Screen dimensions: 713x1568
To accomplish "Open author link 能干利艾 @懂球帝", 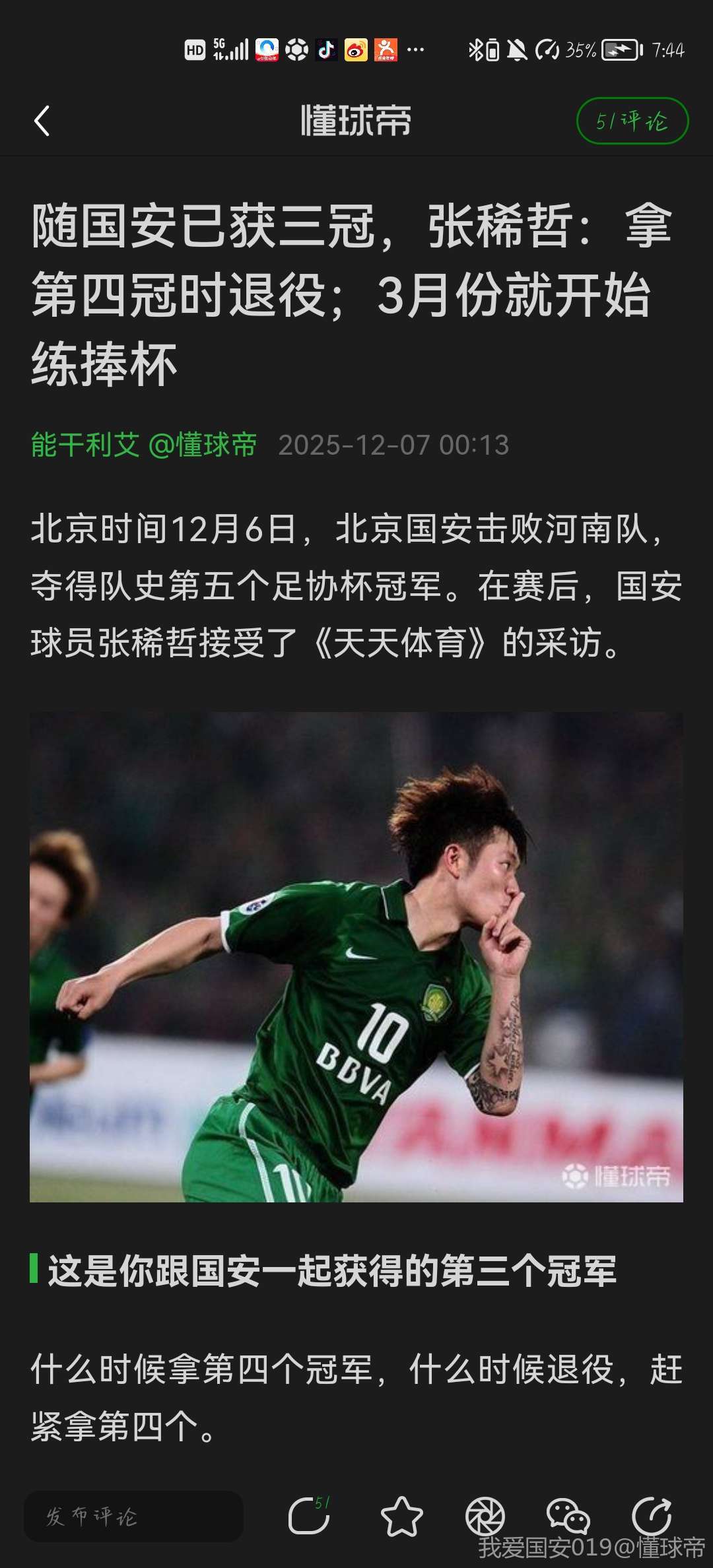I will click(x=144, y=445).
